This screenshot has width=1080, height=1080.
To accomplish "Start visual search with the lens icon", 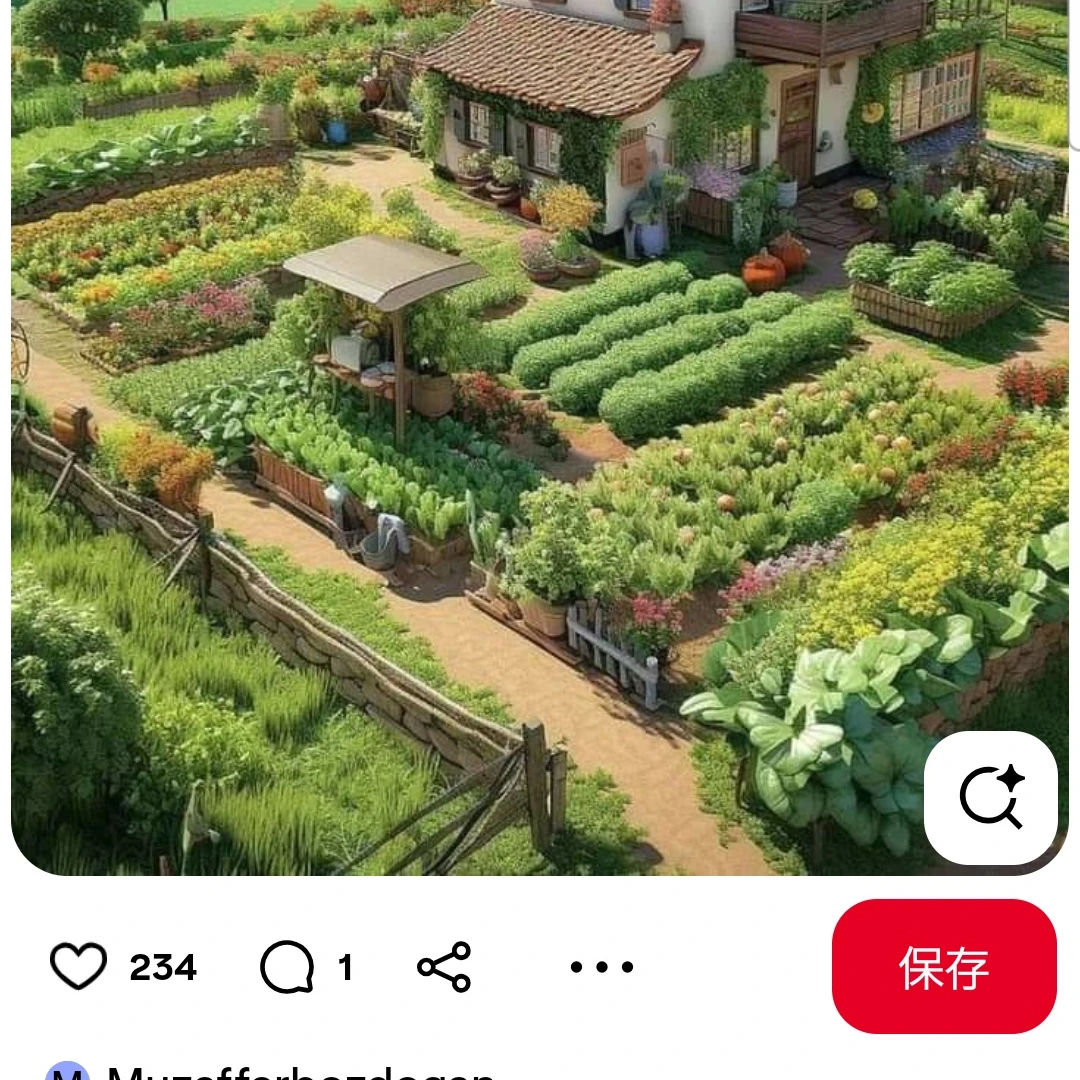I will click(x=990, y=798).
